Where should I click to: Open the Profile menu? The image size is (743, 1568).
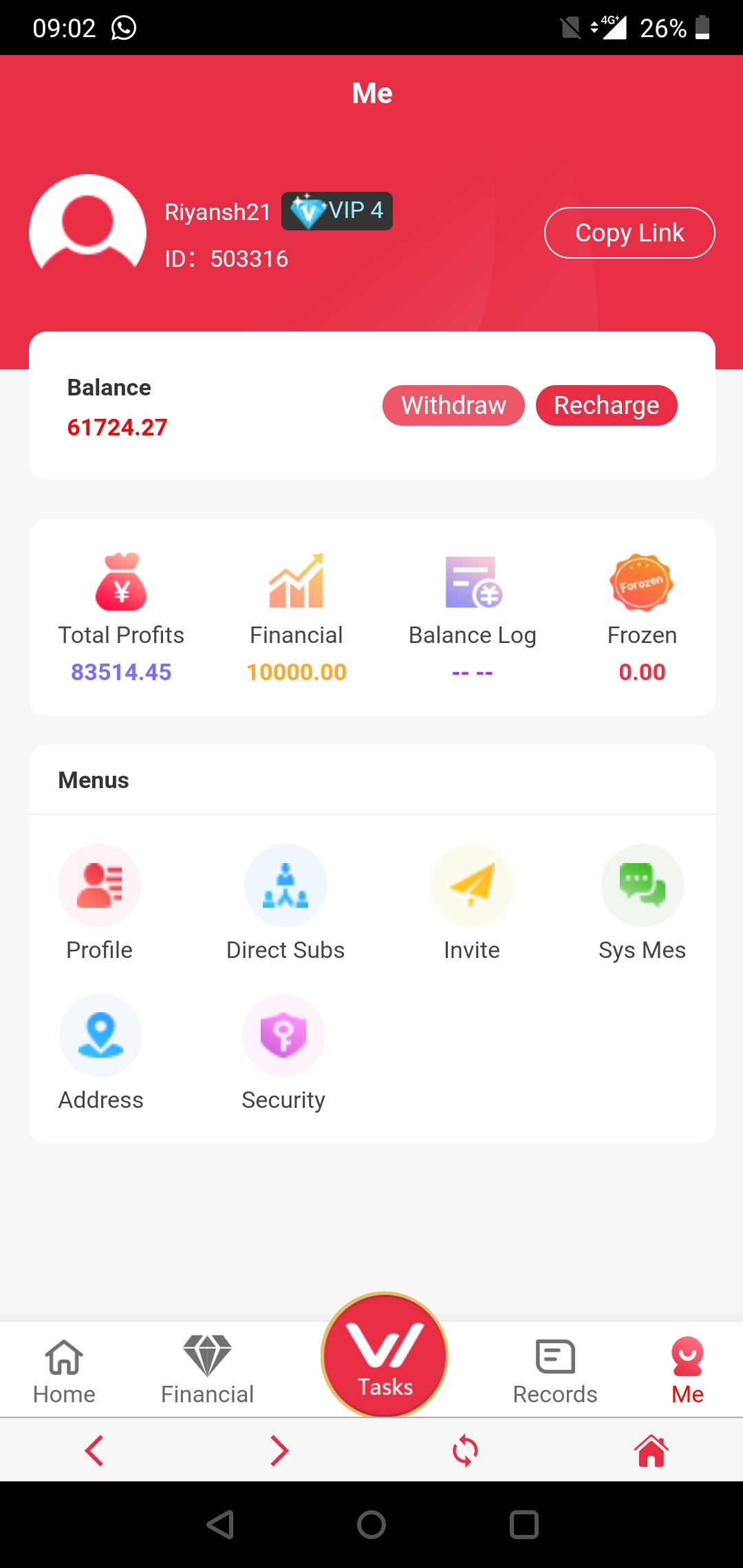coord(100,902)
